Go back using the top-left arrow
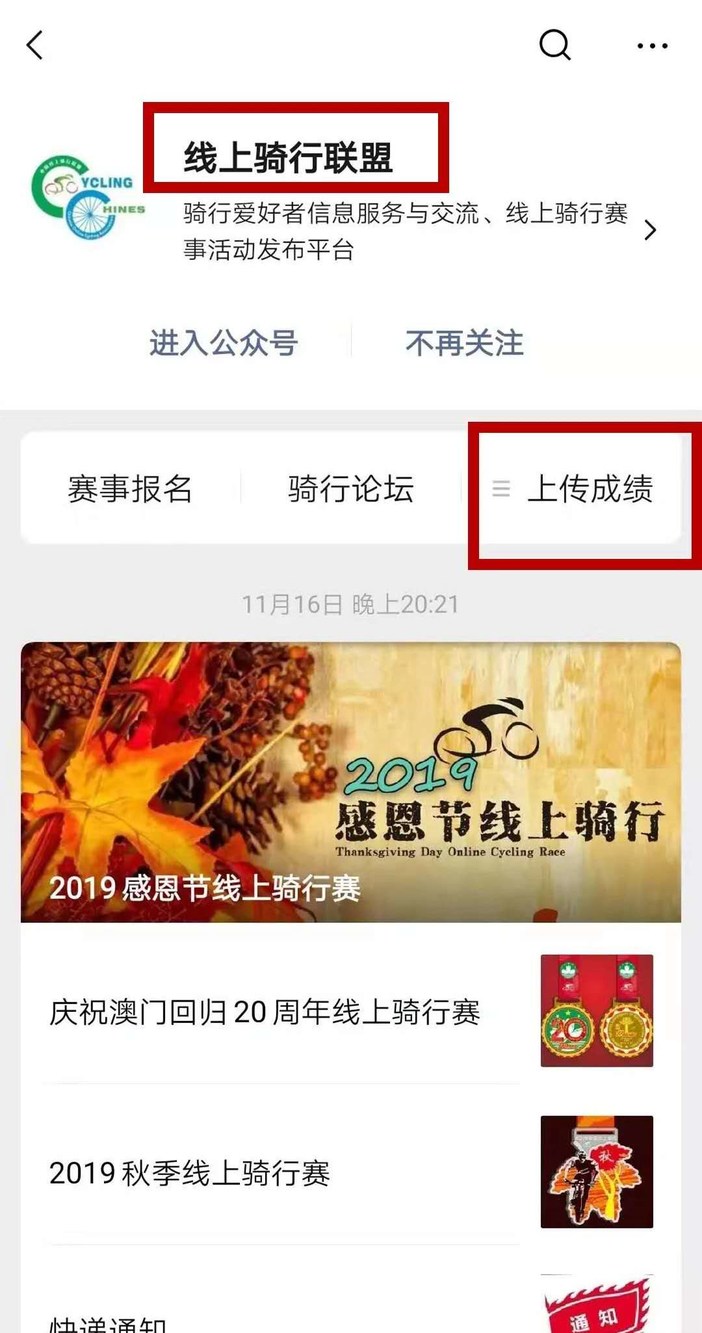 click(36, 45)
